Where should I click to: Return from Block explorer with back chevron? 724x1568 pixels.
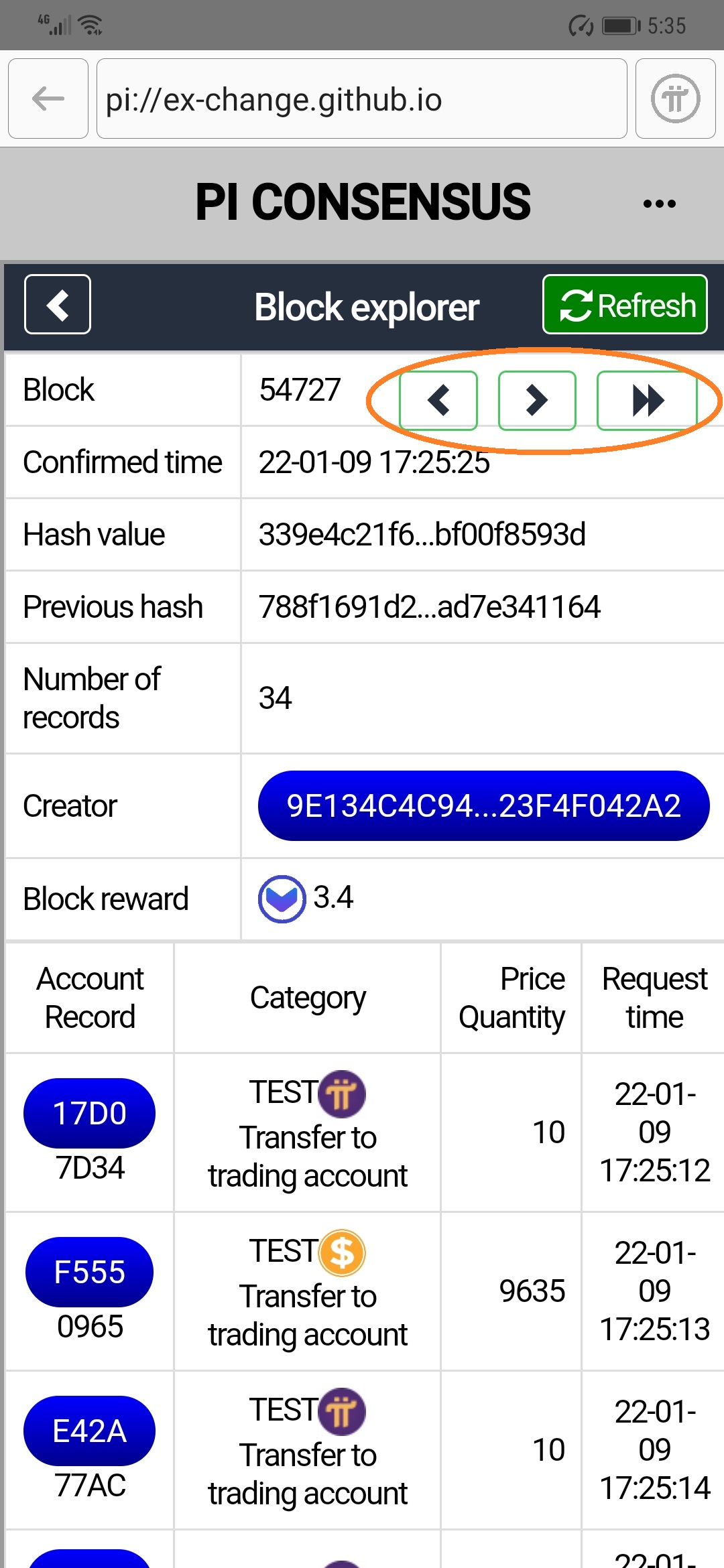tap(58, 304)
